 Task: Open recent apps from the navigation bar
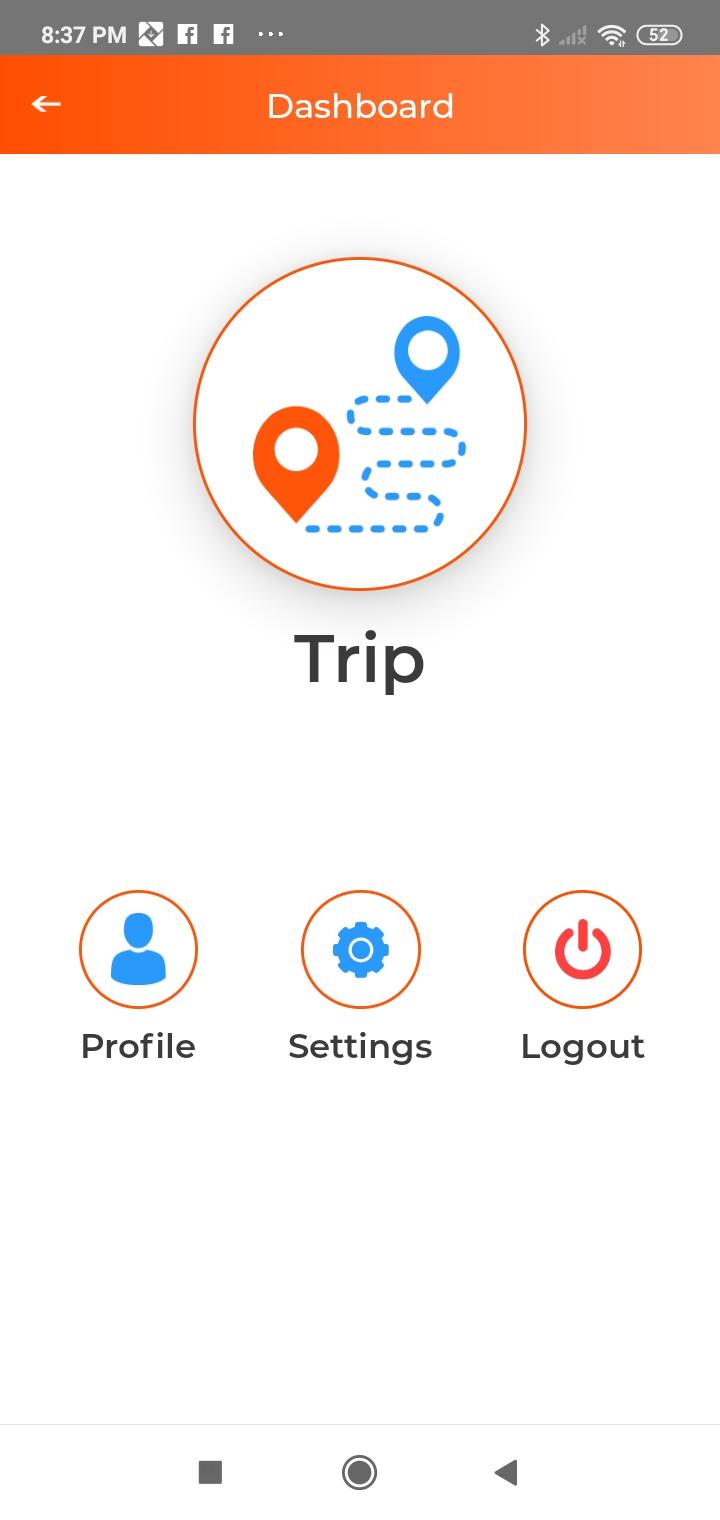click(210, 1472)
